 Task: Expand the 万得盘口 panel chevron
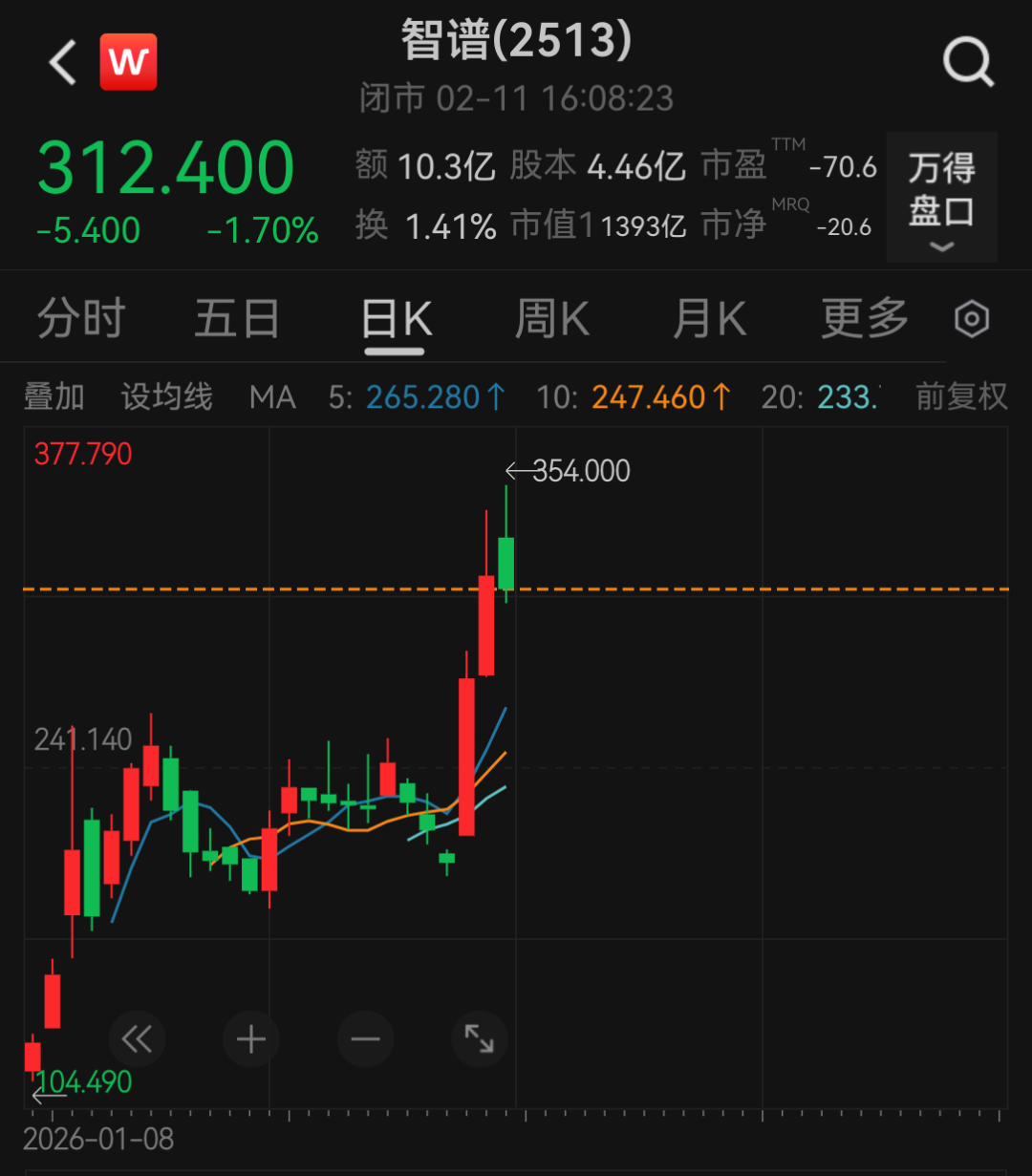(941, 247)
